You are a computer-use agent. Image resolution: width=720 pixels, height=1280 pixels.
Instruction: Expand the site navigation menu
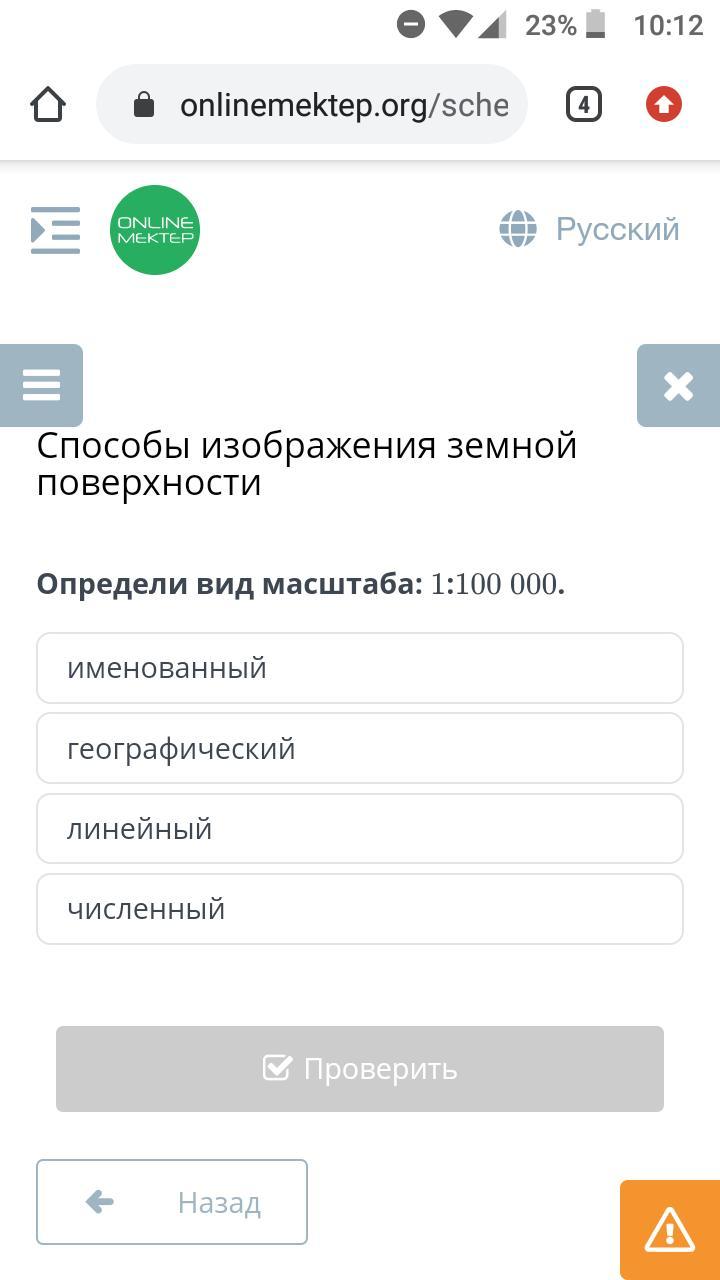click(55, 230)
